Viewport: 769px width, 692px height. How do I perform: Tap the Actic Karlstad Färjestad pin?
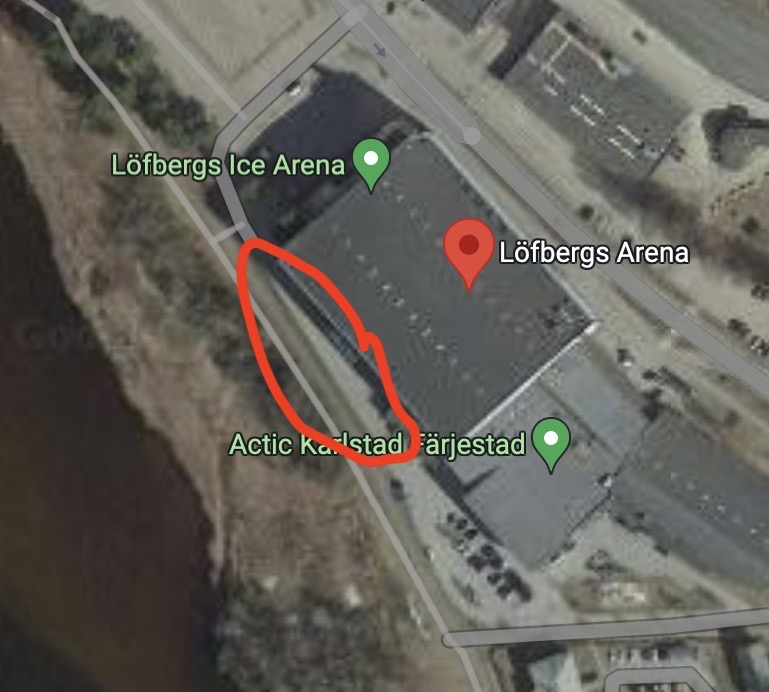pyautogui.click(x=551, y=442)
